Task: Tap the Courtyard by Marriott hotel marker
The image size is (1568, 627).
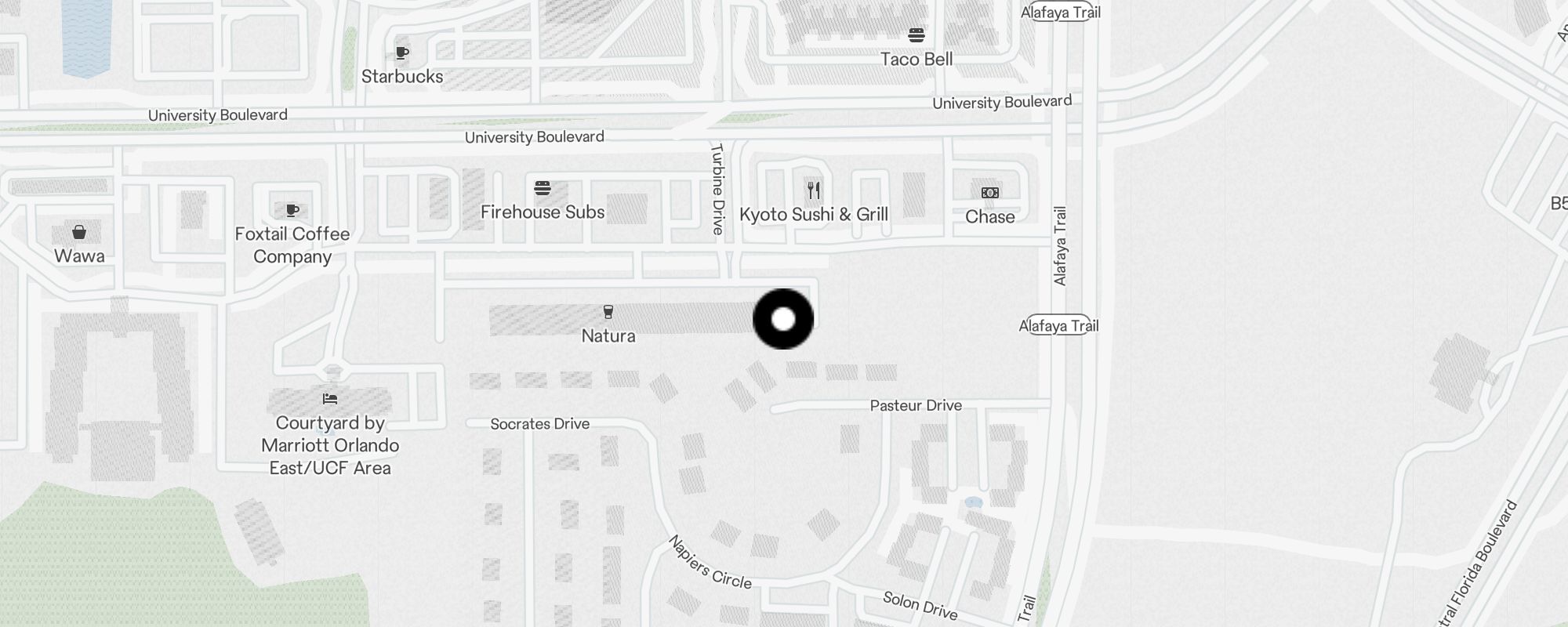Action: [x=330, y=399]
